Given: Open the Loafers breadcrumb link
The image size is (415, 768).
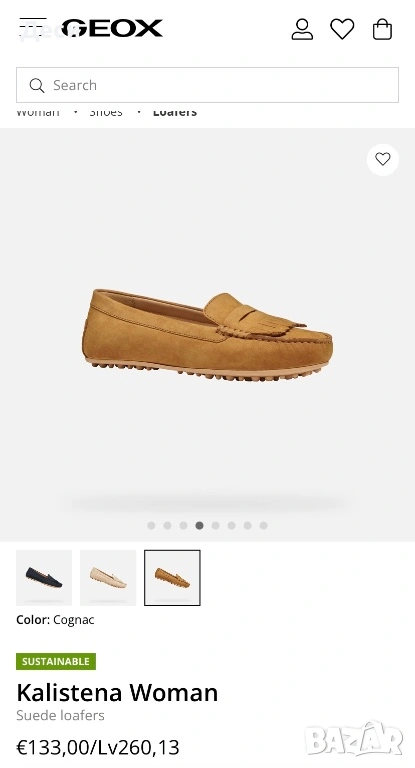Looking at the screenshot, I should [x=175, y=112].
